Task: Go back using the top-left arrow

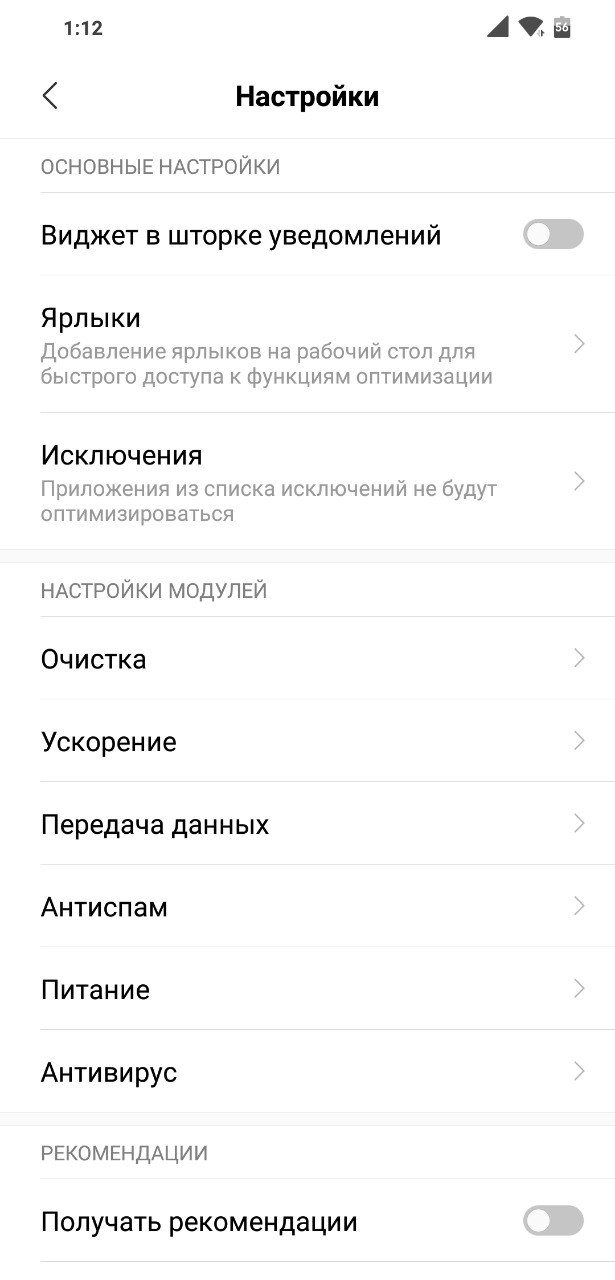Action: 50,96
